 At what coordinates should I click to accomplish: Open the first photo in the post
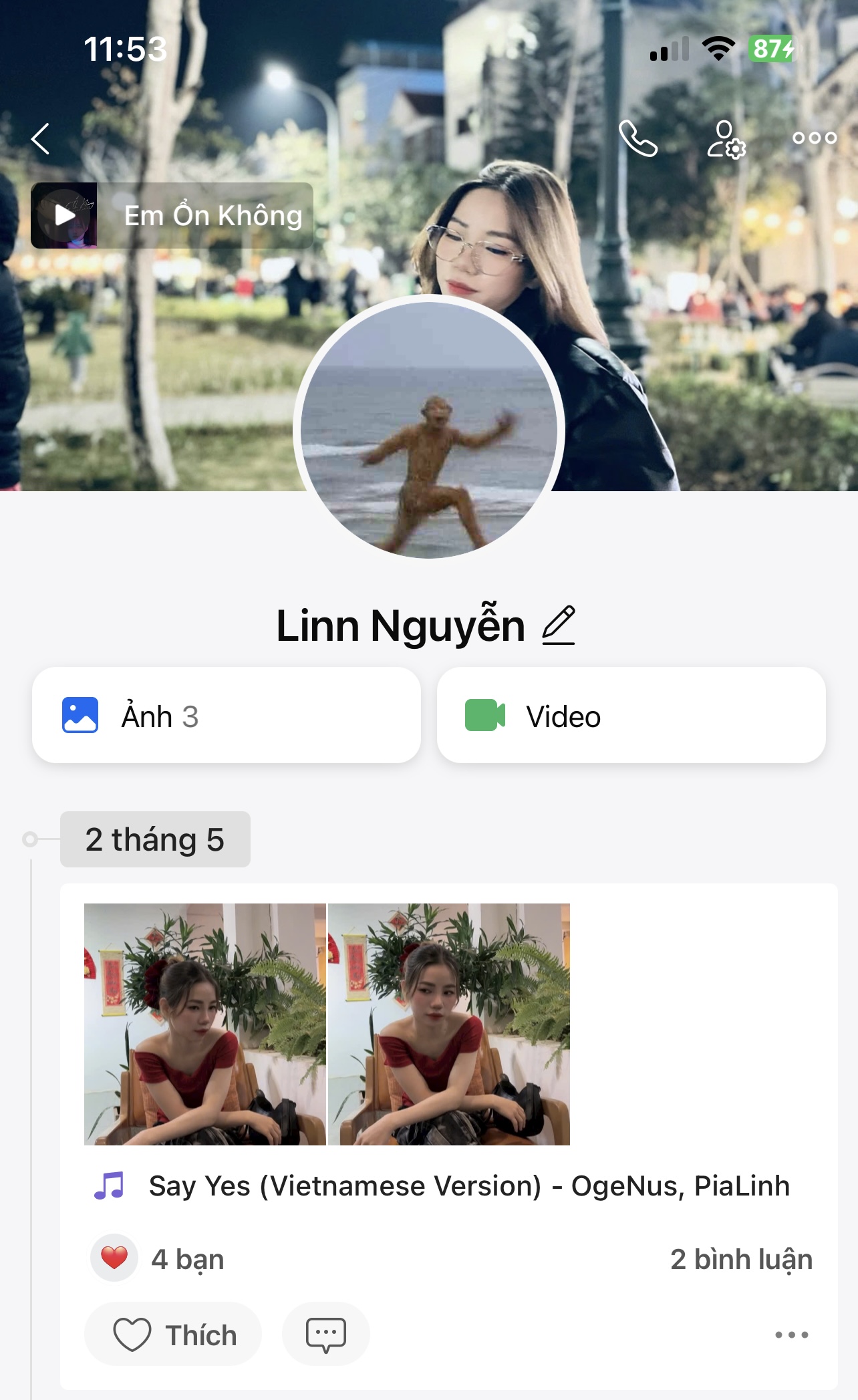[x=204, y=1024]
